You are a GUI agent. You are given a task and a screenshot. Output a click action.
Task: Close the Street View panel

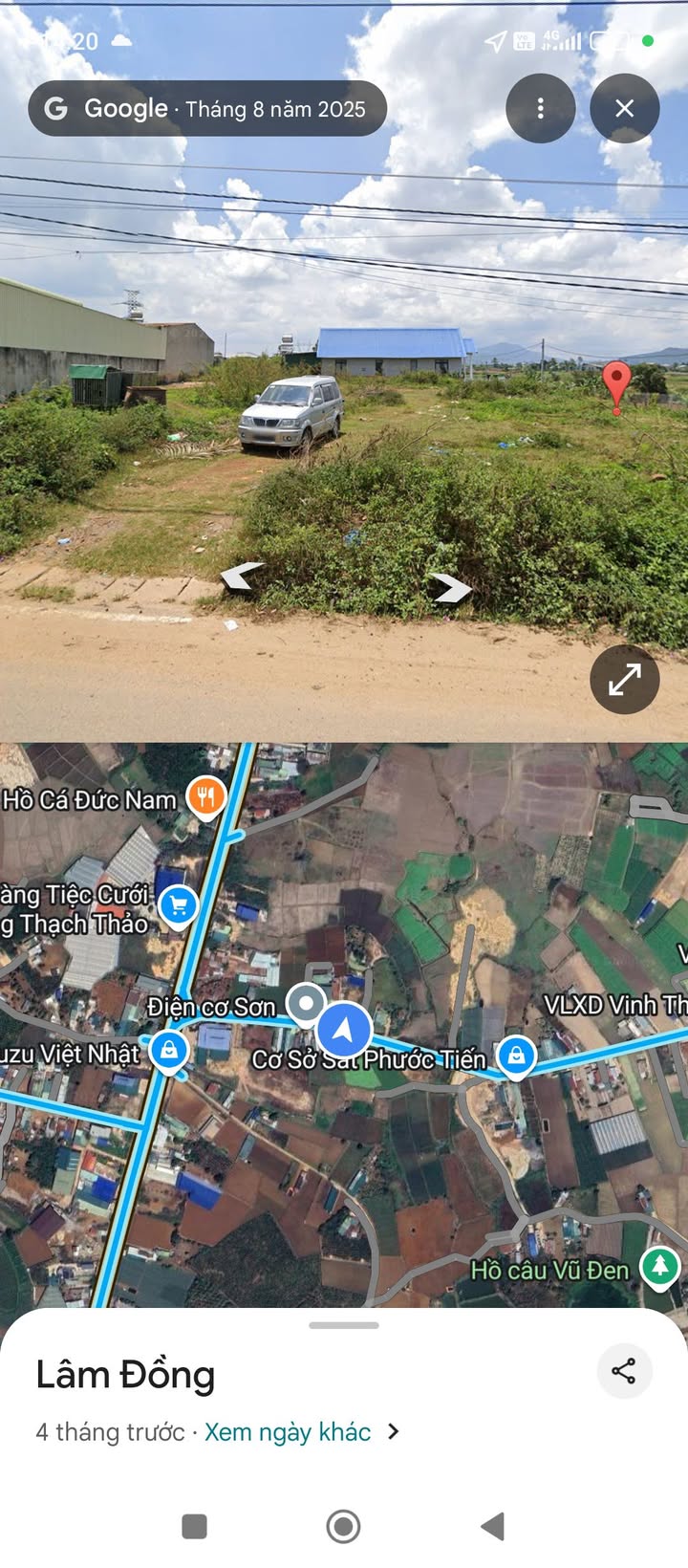pyautogui.click(x=625, y=109)
